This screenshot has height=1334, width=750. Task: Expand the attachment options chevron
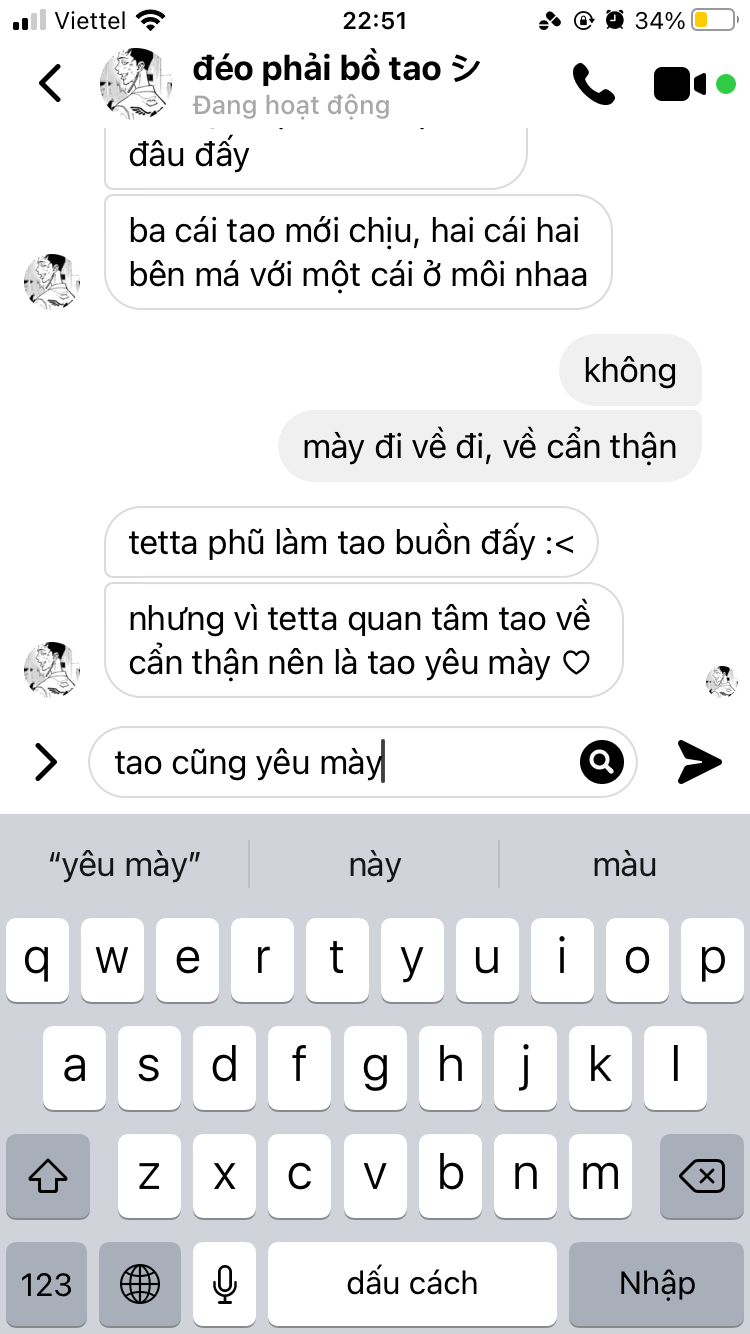tap(45, 762)
